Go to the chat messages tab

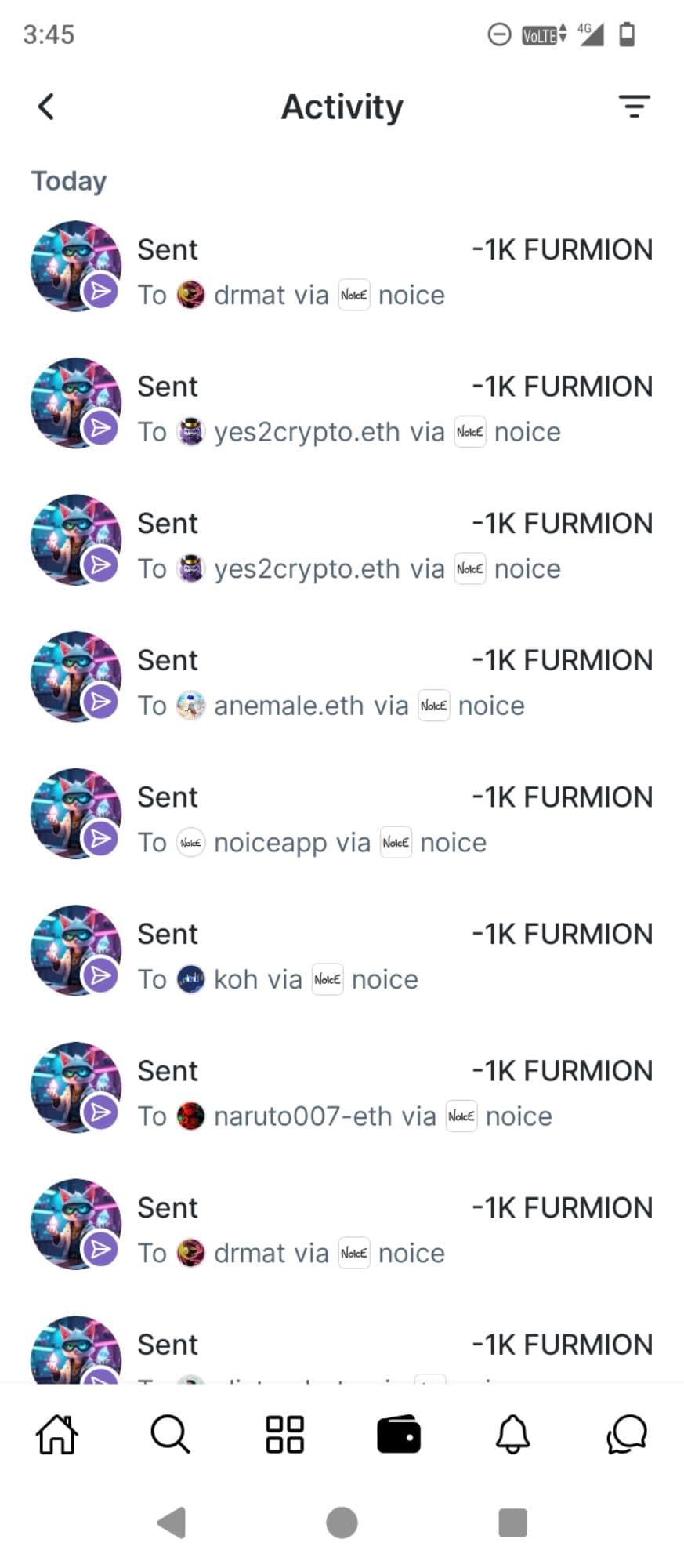[627, 1435]
